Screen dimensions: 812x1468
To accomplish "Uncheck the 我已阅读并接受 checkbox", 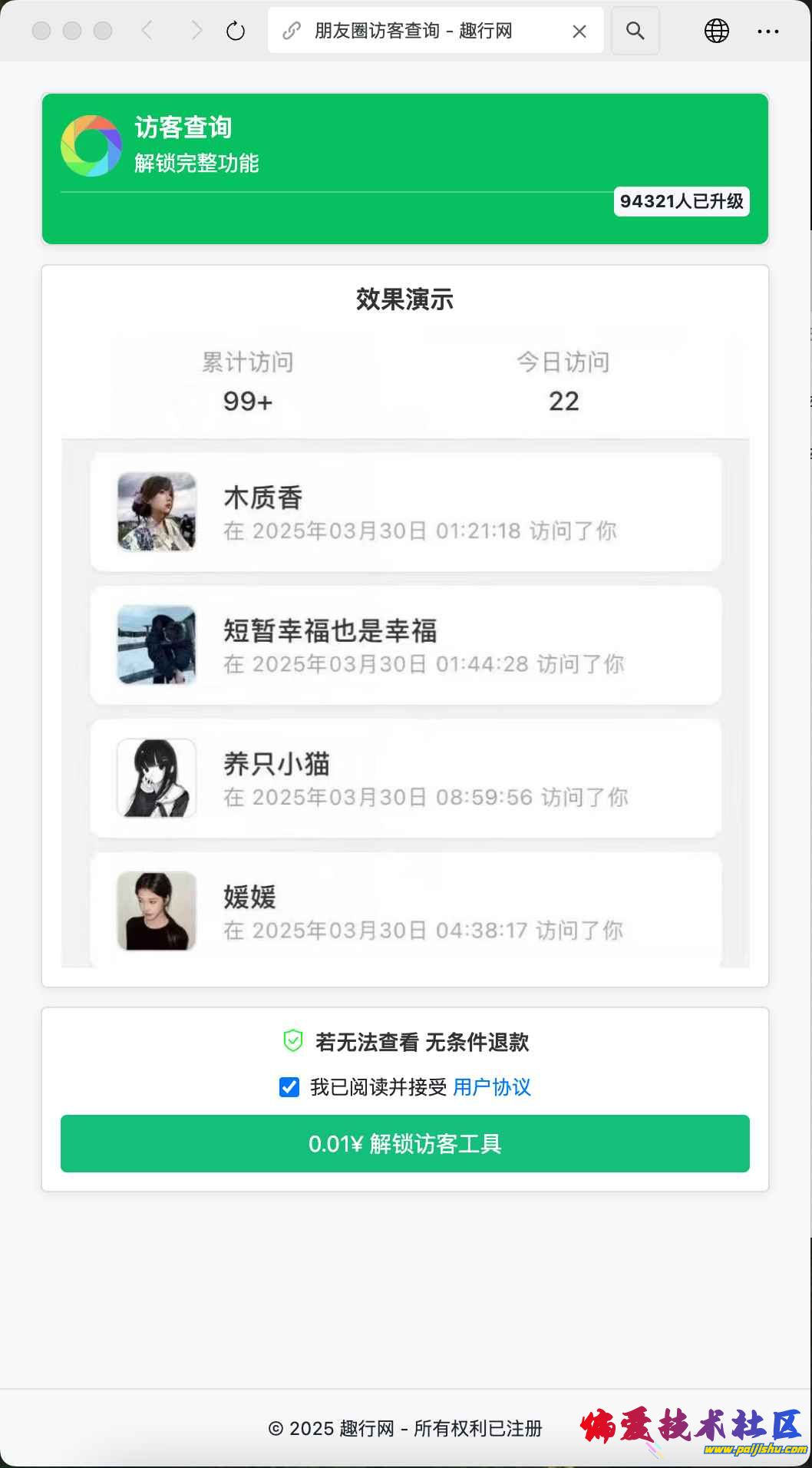I will [x=289, y=1087].
